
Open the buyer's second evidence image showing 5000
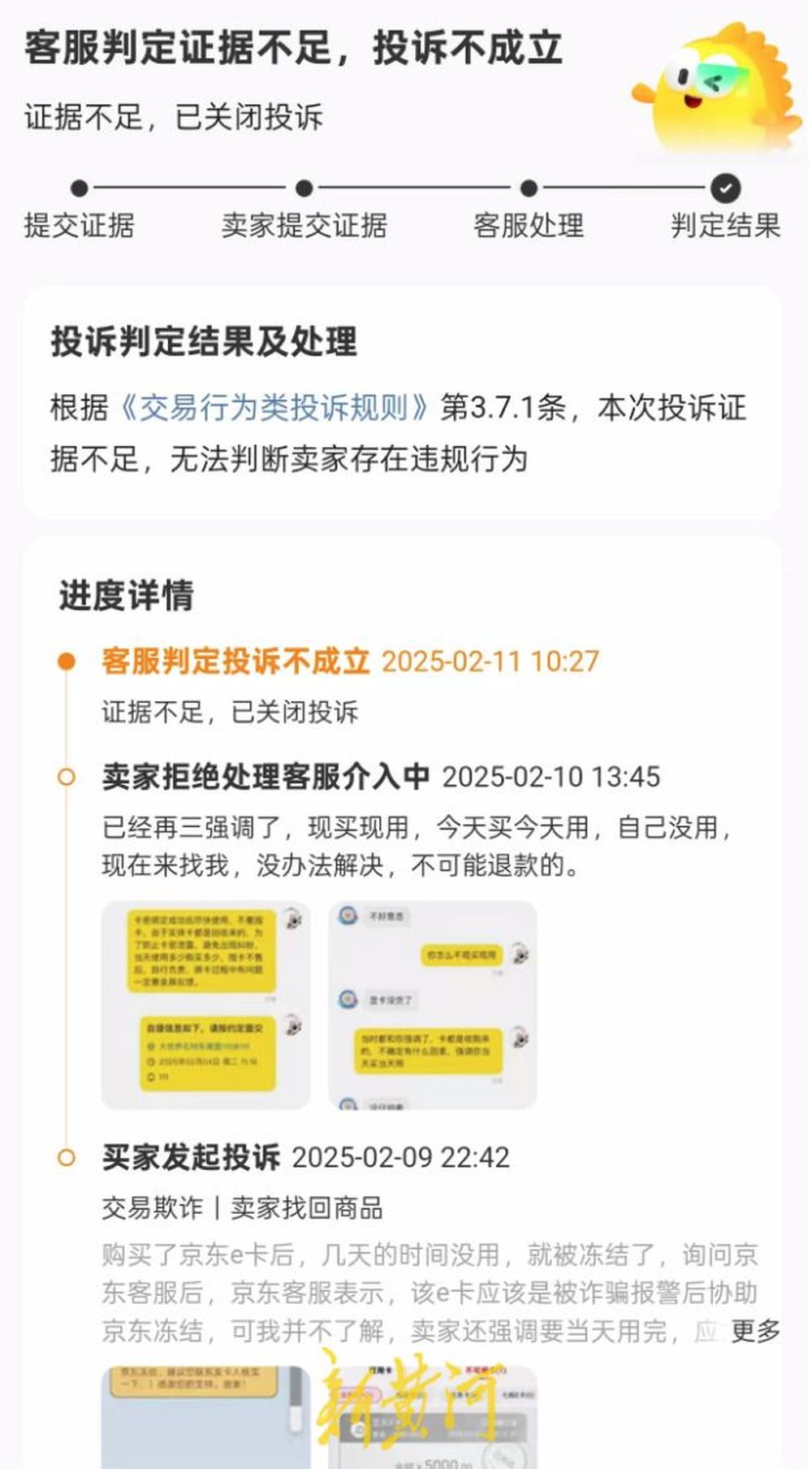[x=432, y=1419]
